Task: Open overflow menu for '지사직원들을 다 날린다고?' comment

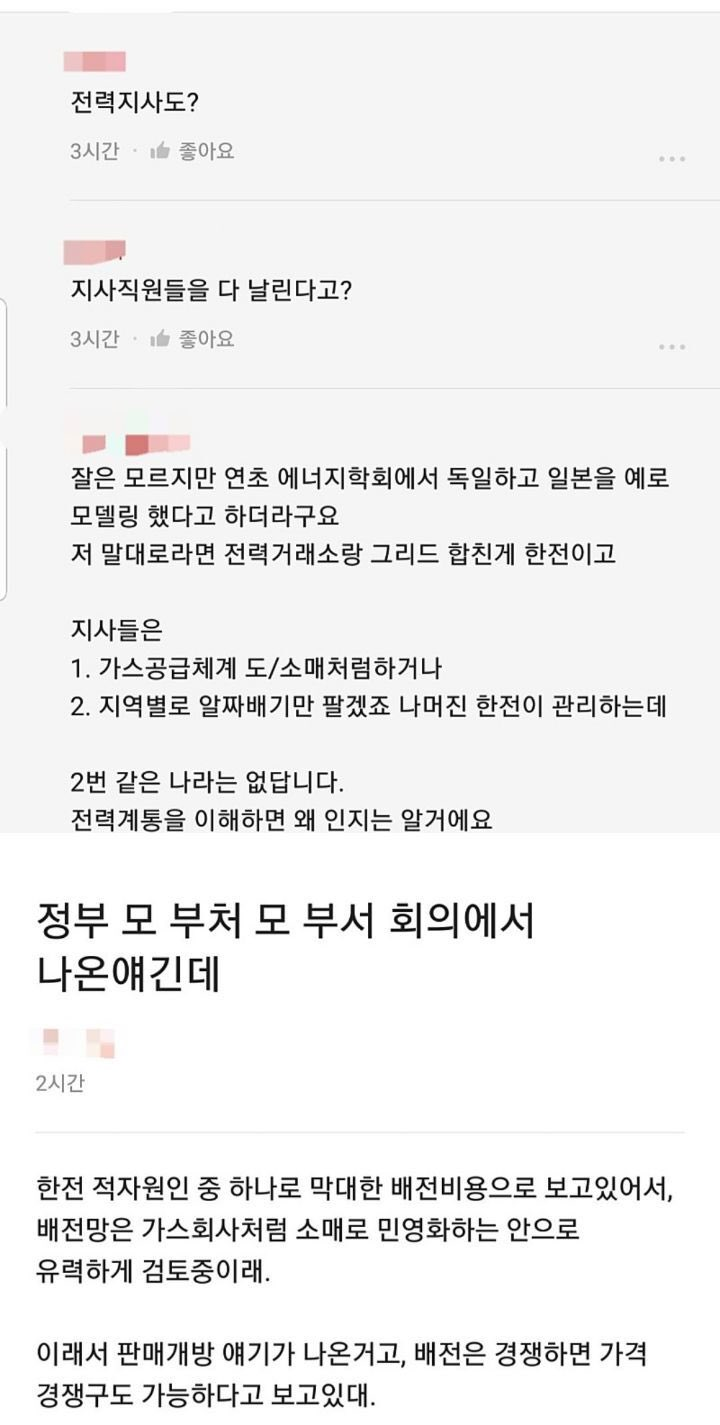Action: (672, 347)
